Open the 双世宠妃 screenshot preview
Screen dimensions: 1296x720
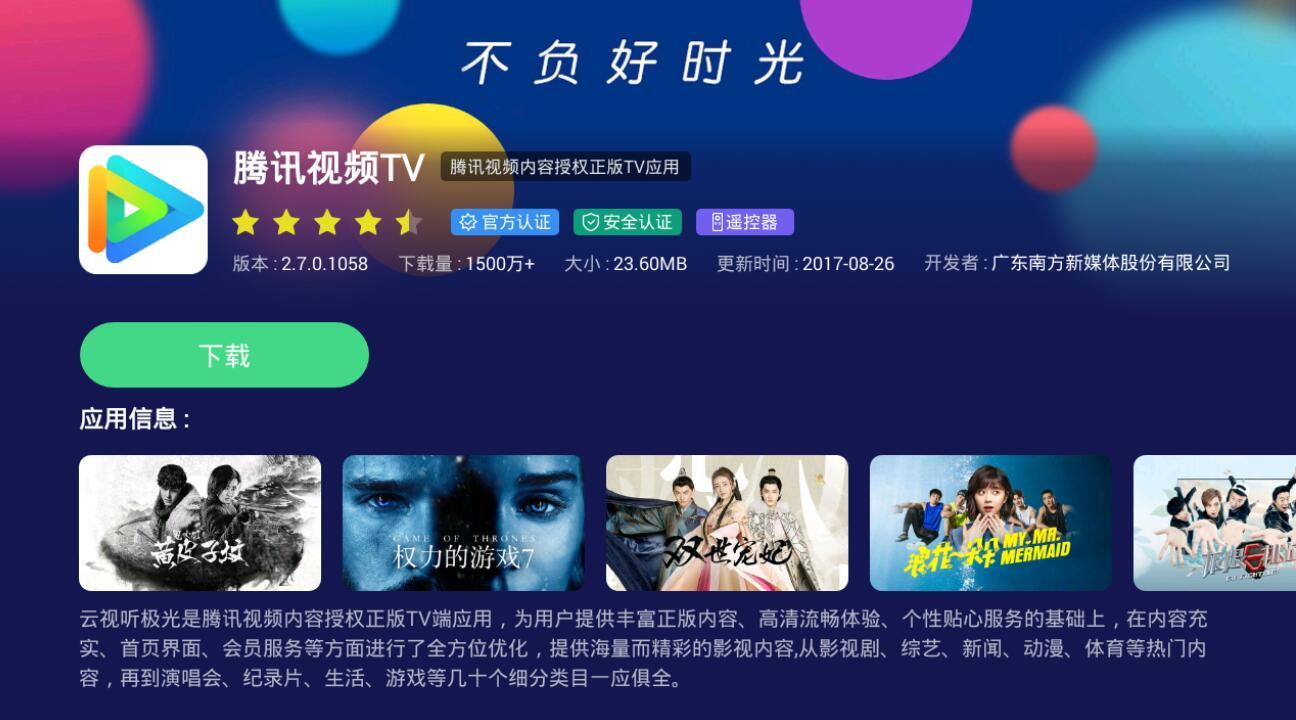[727, 523]
